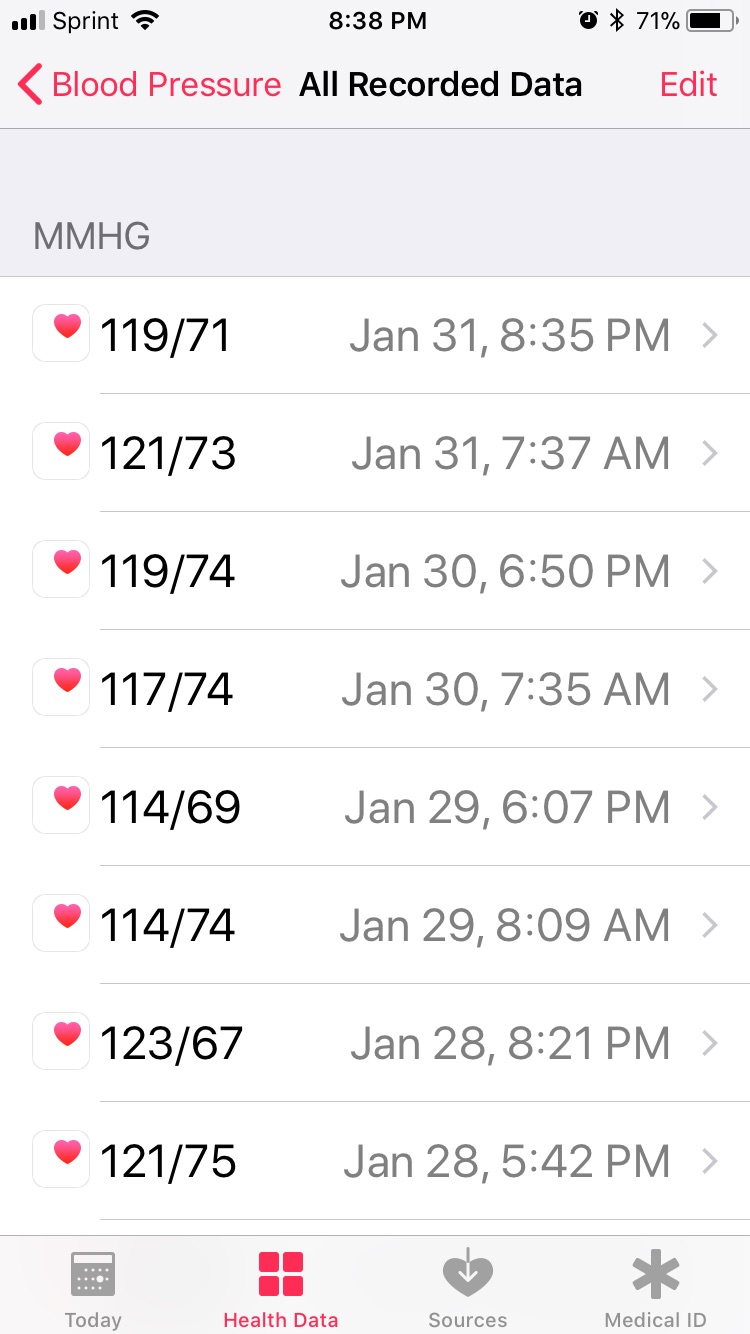This screenshot has height=1334, width=750.
Task: Open the 117/74 reading from Jan 30, 7:35 AM
Action: coord(375,689)
